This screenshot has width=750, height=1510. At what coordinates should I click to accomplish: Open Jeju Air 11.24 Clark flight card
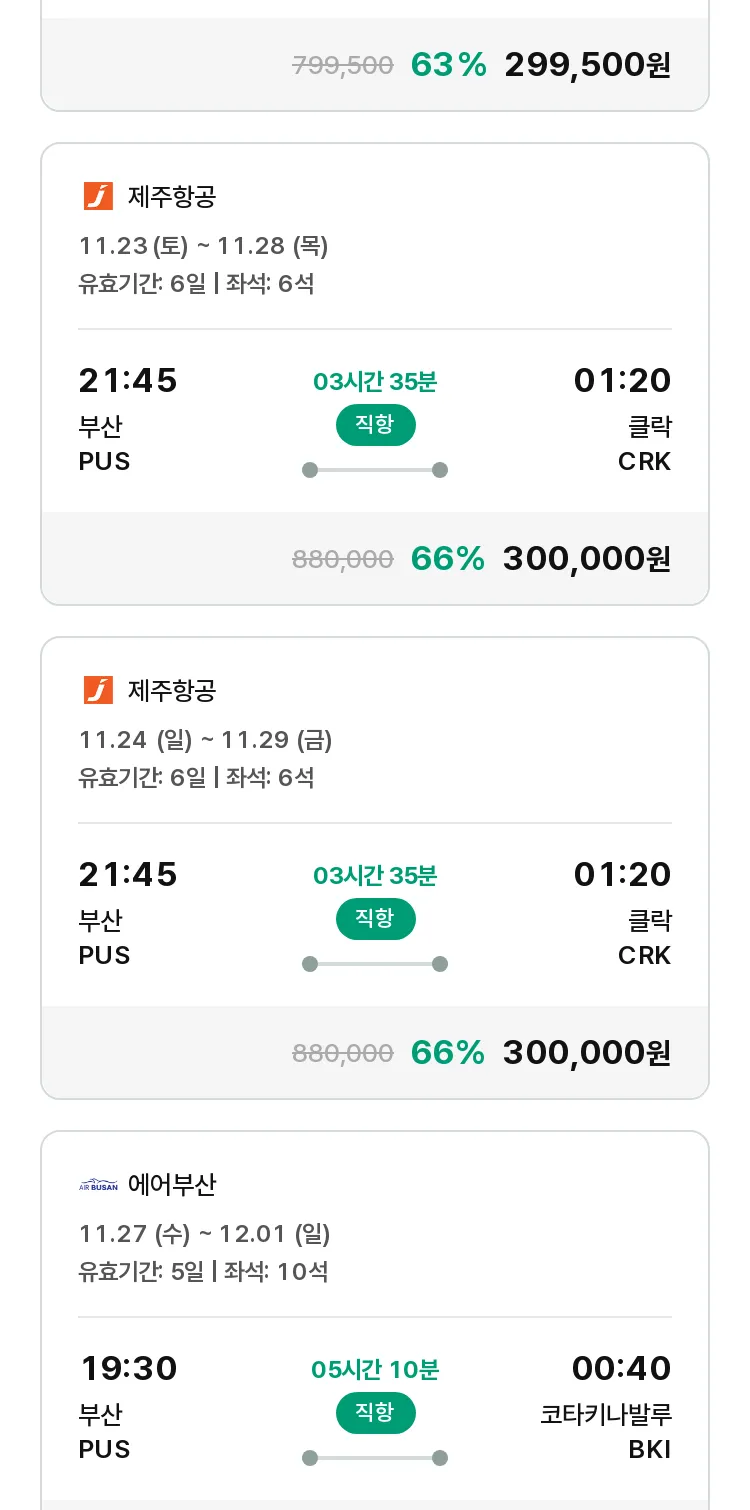pyautogui.click(x=375, y=868)
